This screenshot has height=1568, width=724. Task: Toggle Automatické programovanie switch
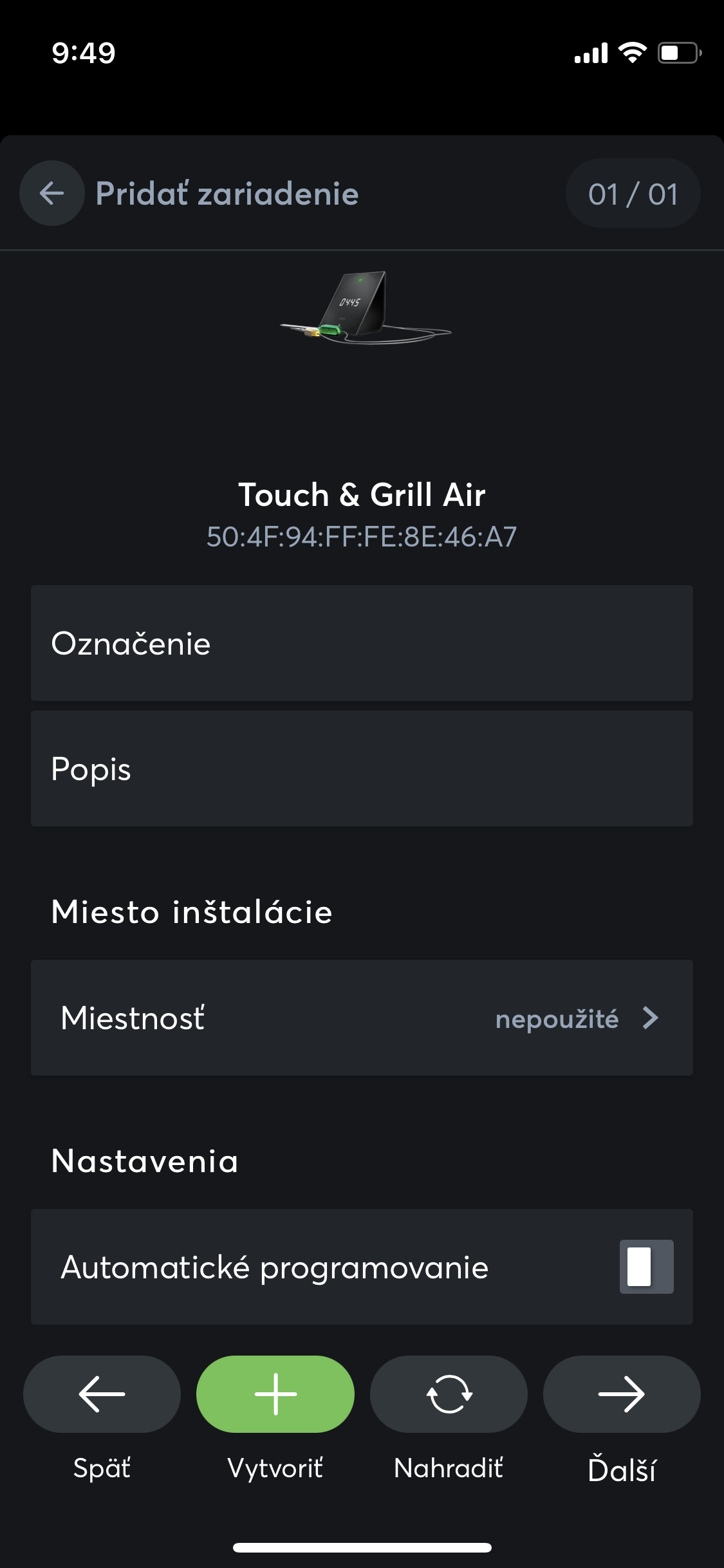tap(646, 1267)
